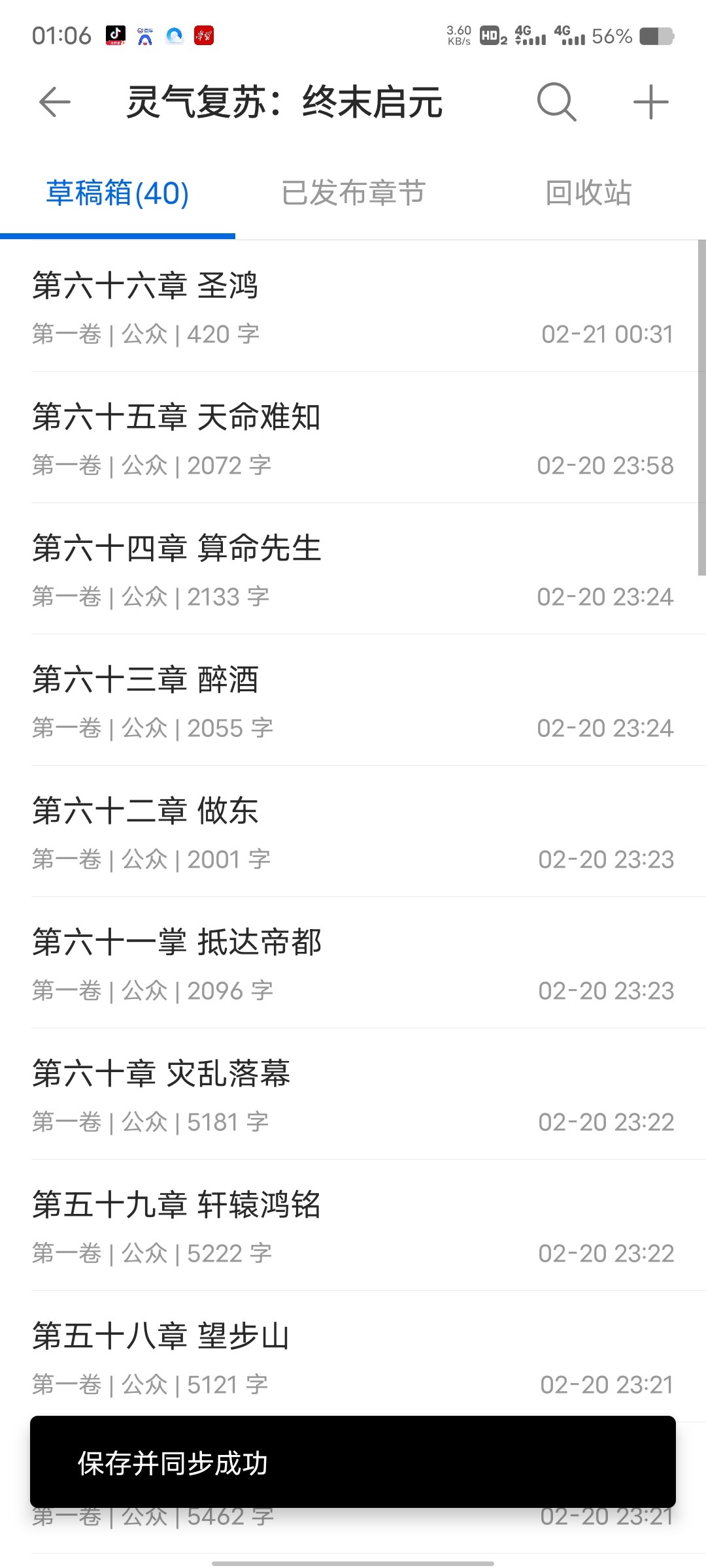Open draft 第五十九章 轩辕鸿铭
The height and width of the screenshot is (1568, 706).
[353, 1226]
